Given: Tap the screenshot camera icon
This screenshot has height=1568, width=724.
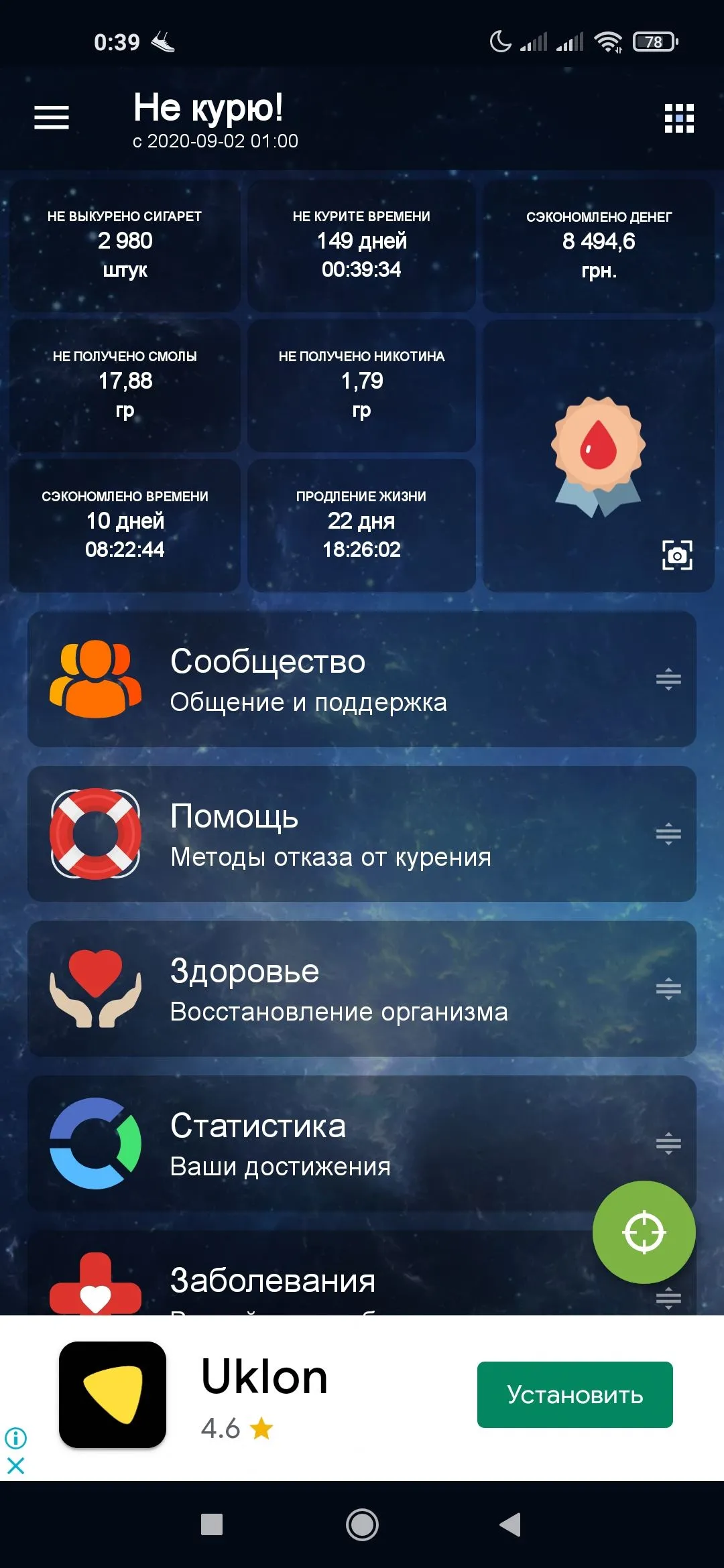Looking at the screenshot, I should (677, 555).
